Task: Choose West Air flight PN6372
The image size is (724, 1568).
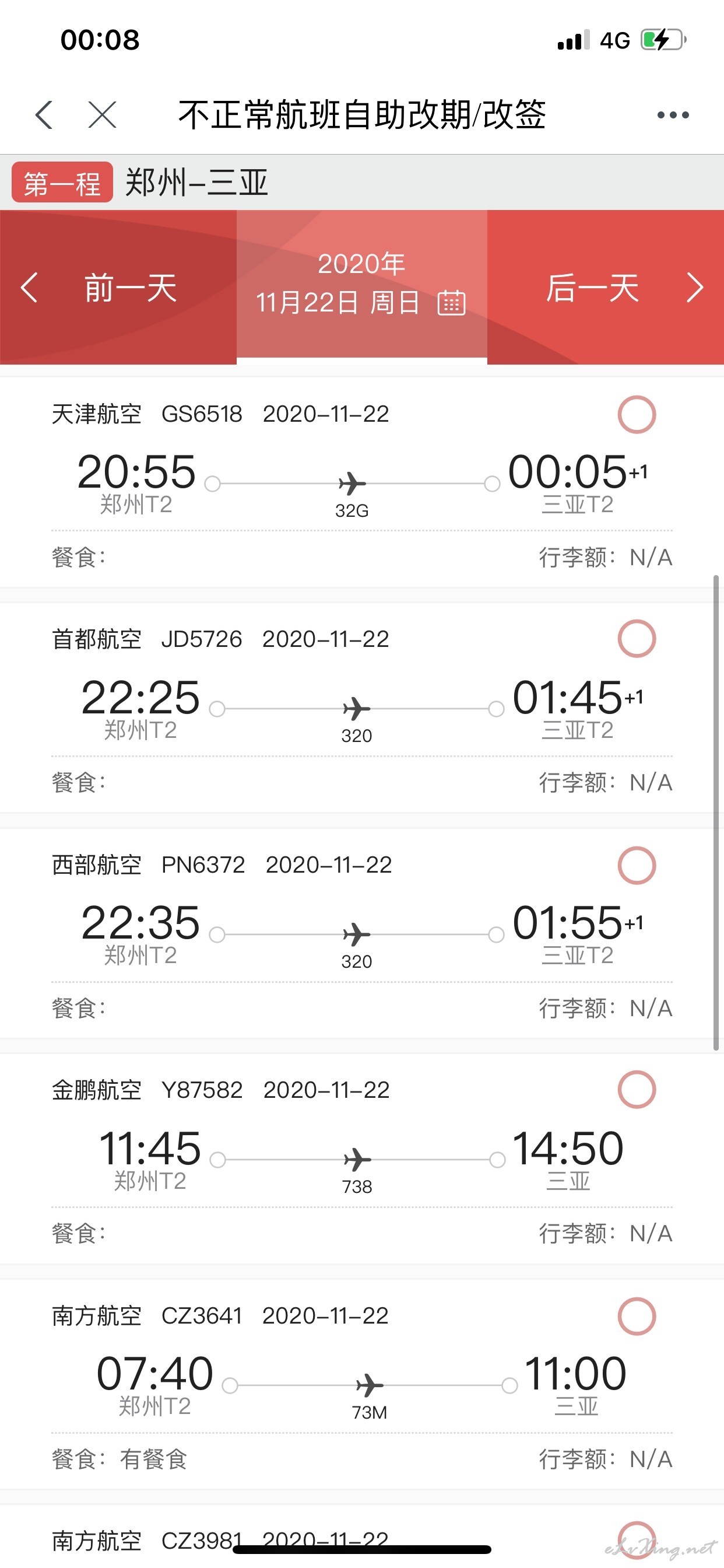Action: pos(637,865)
